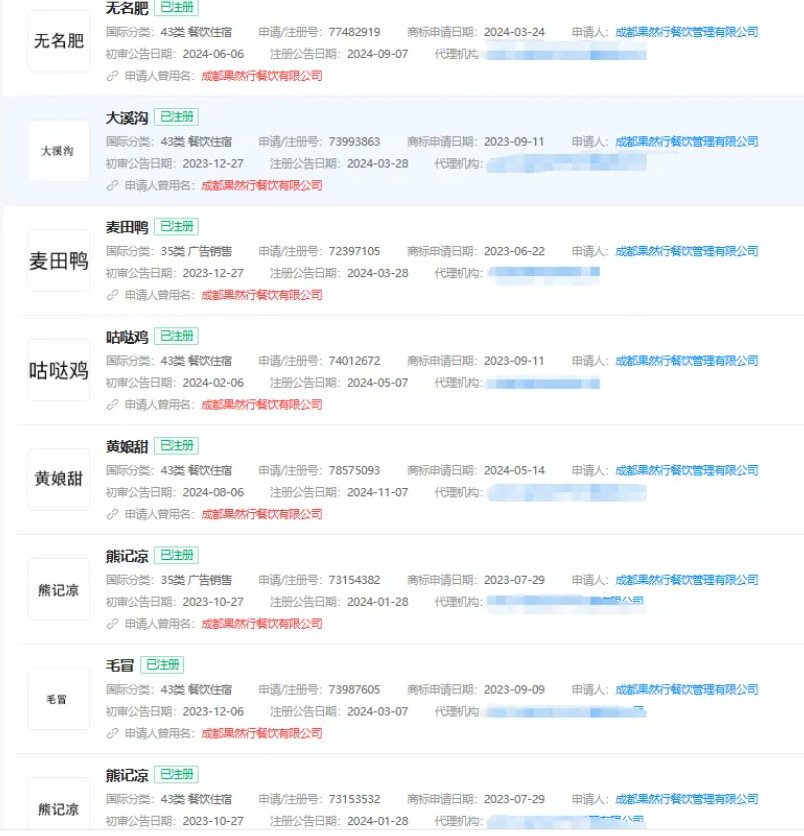Open applicant company link in 无名肥 row
The image size is (804, 836).
coord(687,32)
